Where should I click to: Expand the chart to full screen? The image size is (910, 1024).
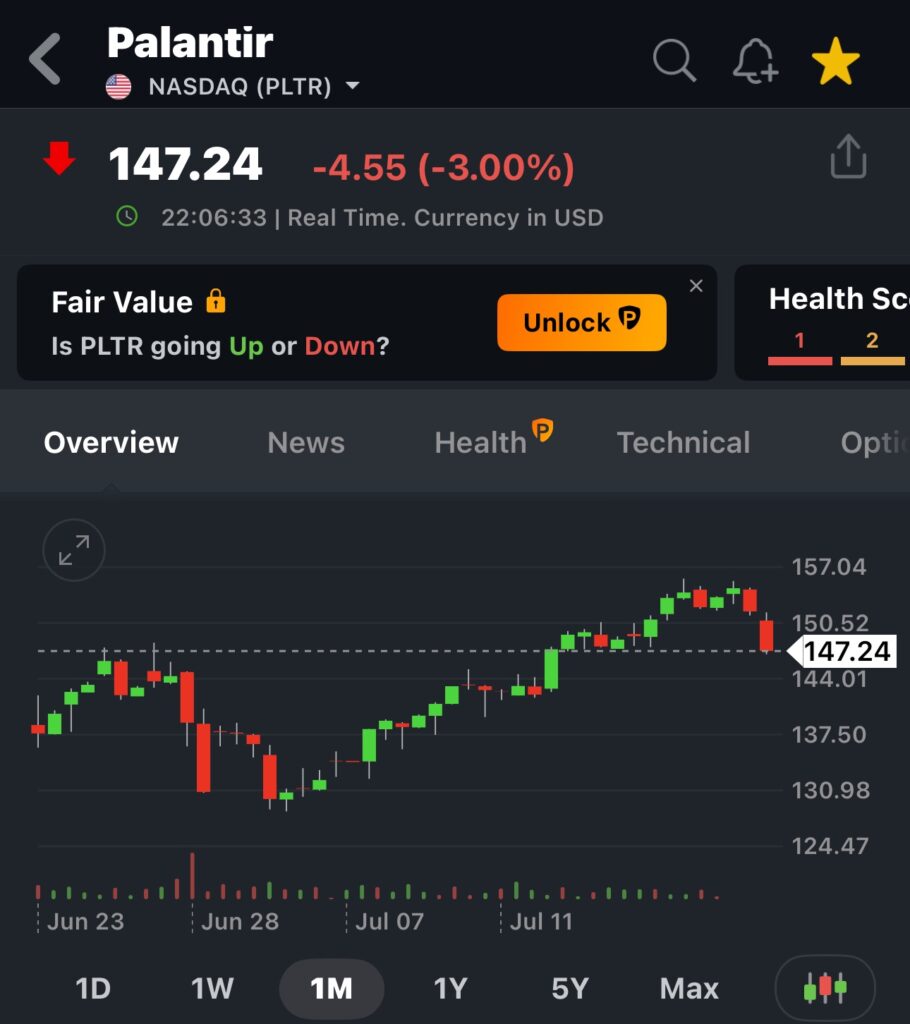[74, 550]
